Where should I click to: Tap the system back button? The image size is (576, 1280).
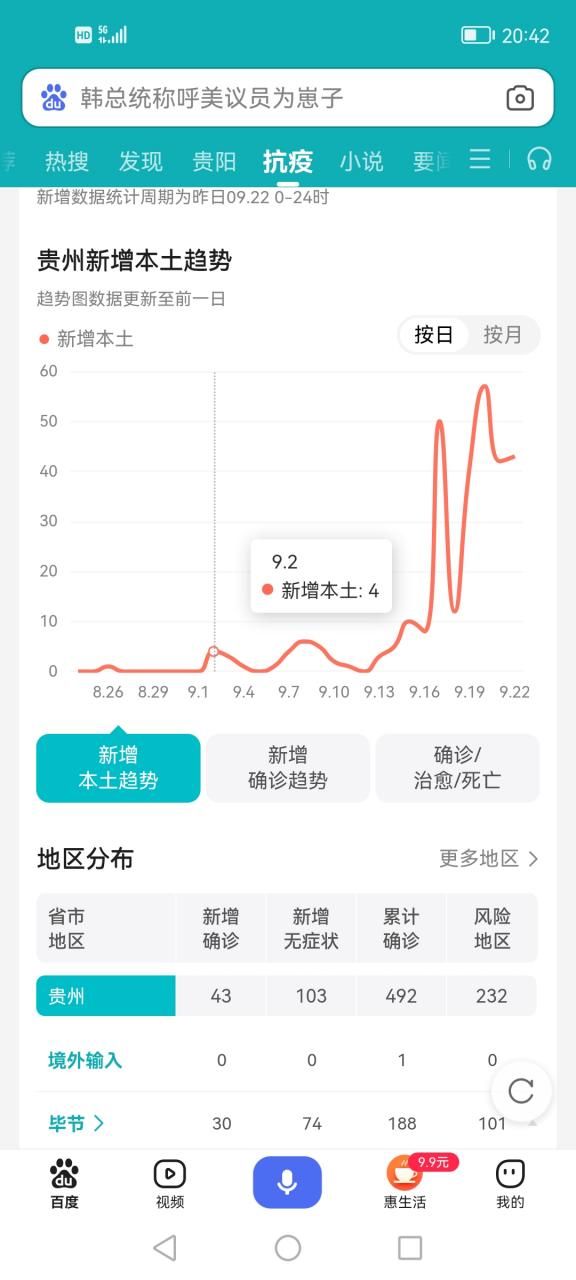[x=166, y=1247]
